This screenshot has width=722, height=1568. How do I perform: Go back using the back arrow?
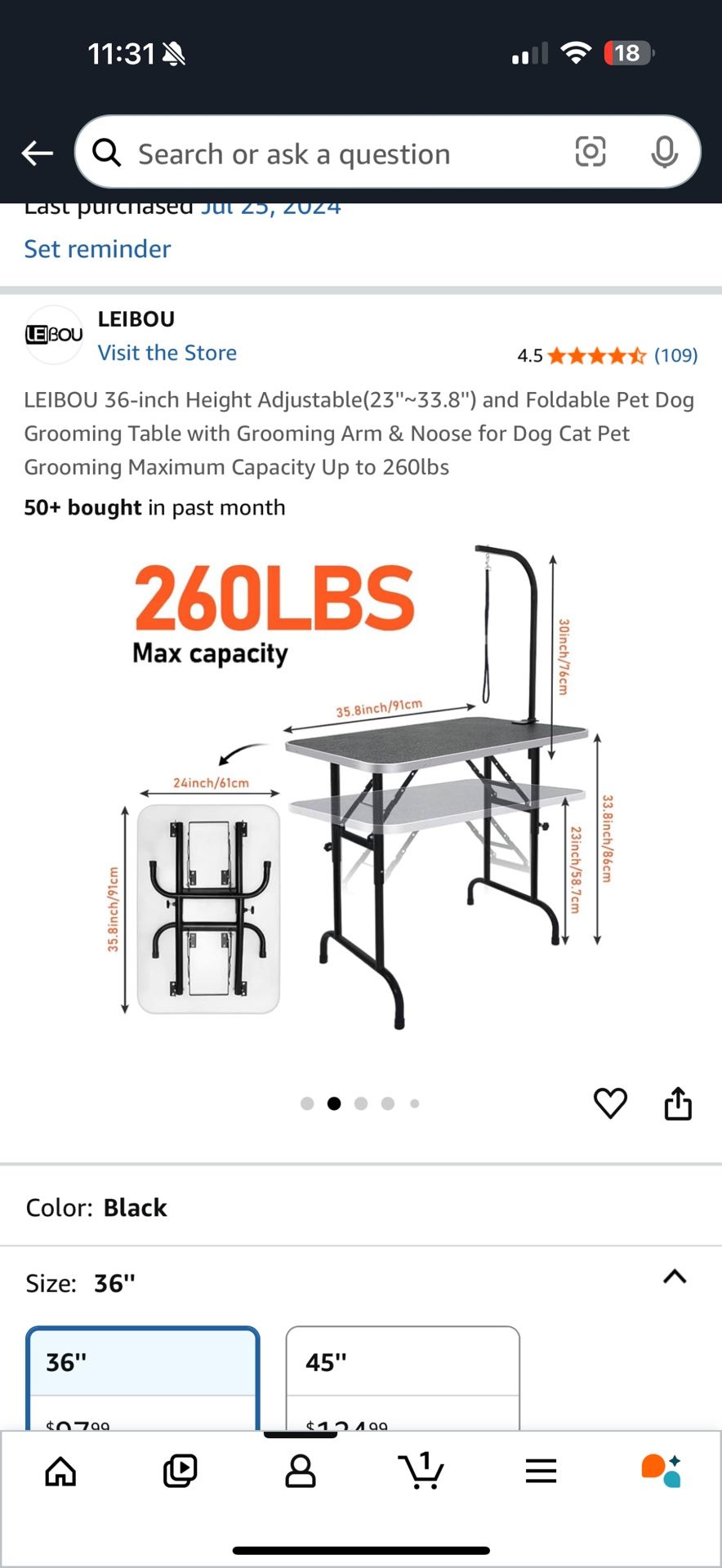click(38, 153)
